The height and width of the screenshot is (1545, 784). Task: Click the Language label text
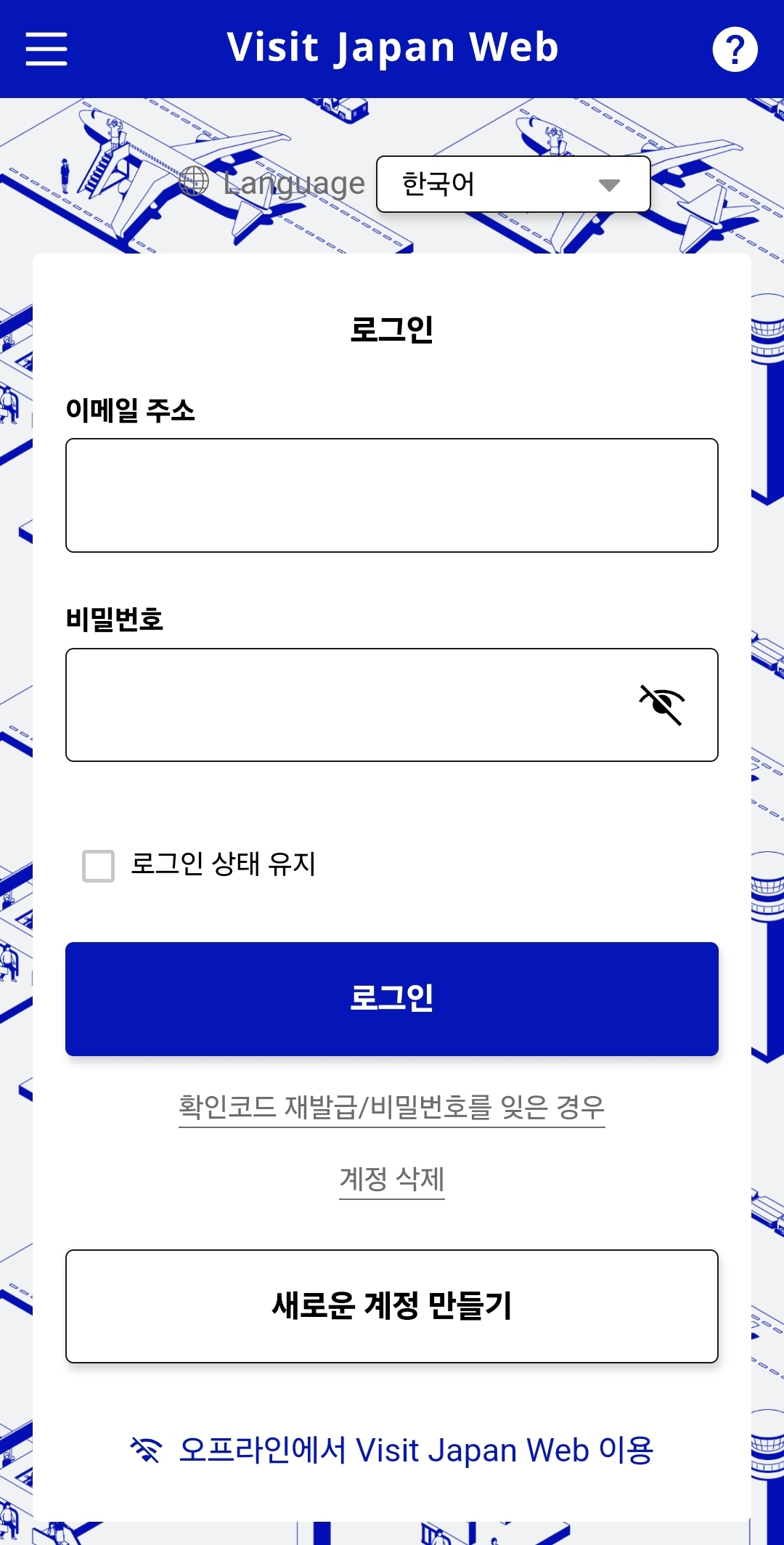tap(292, 183)
